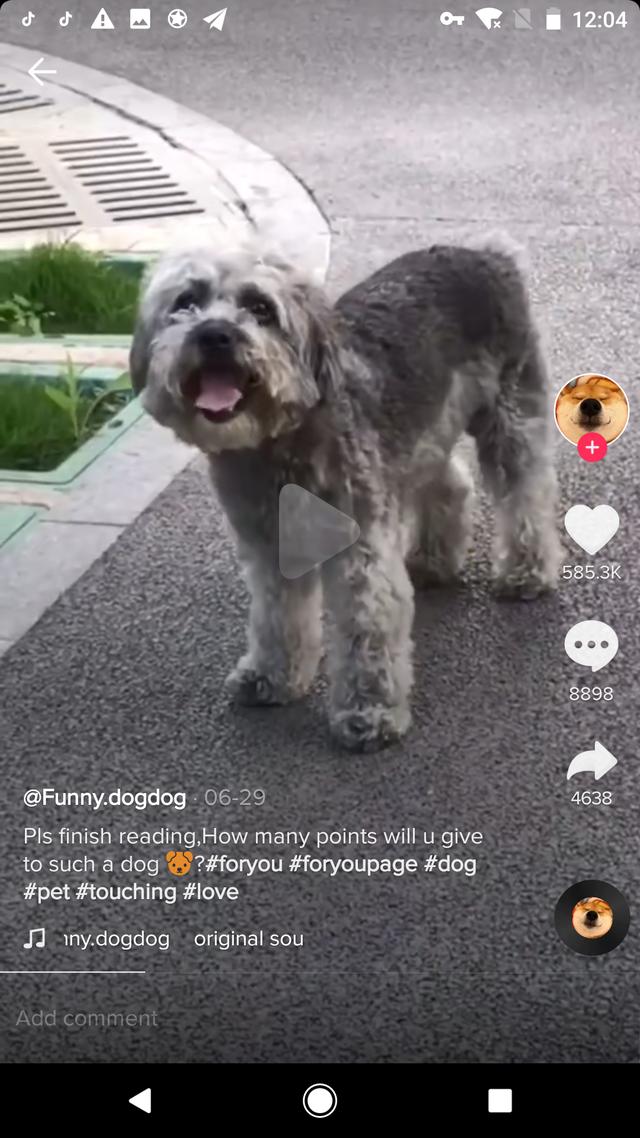Open the #touching hashtag
The width and height of the screenshot is (640, 1138).
pos(126,892)
